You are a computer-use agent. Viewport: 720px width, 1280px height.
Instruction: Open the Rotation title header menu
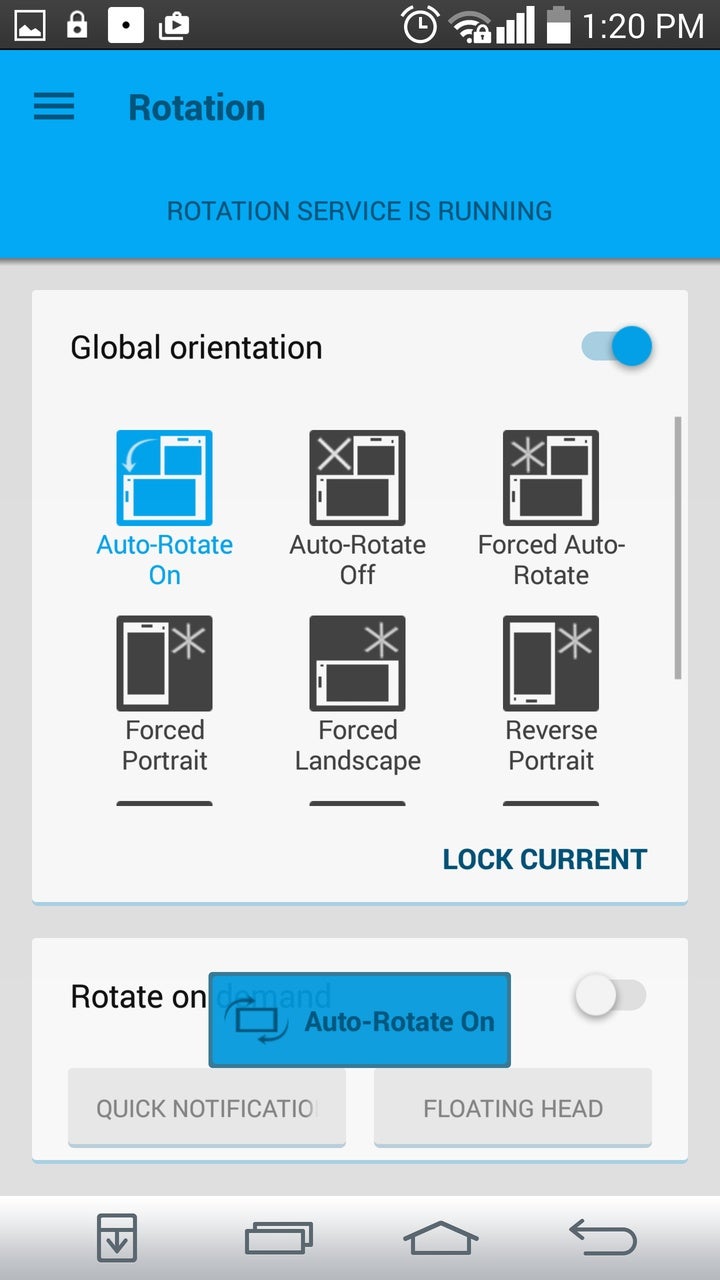pos(196,107)
